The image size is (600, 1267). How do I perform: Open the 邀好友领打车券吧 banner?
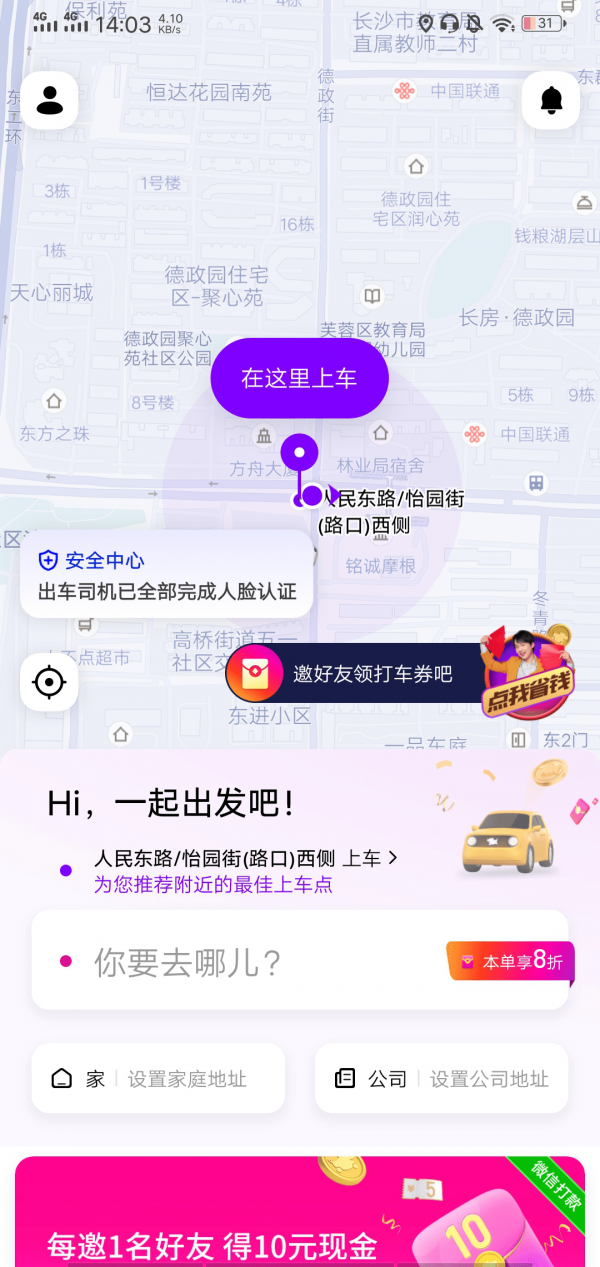tap(372, 674)
